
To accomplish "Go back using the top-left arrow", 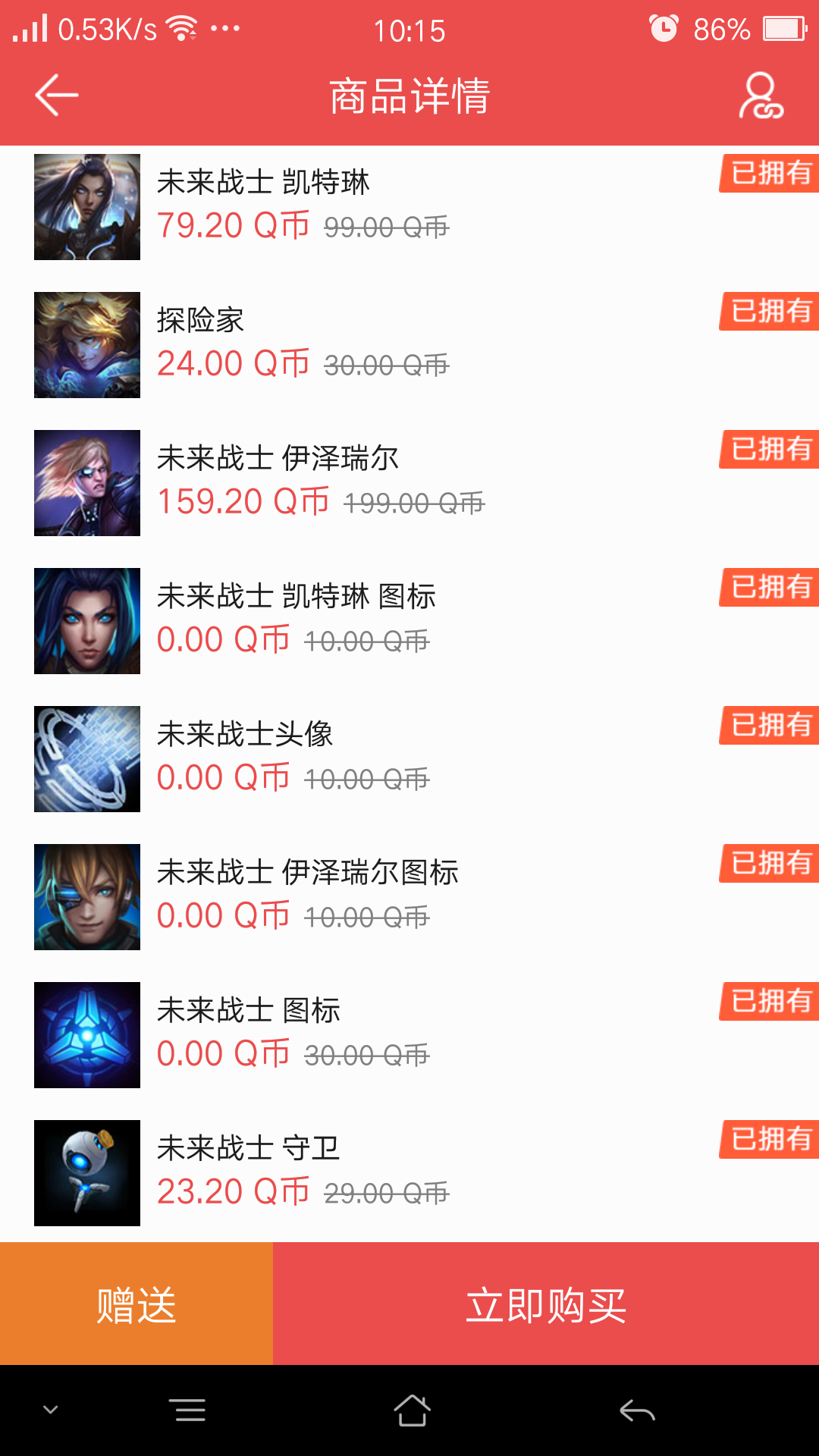I will point(57,96).
